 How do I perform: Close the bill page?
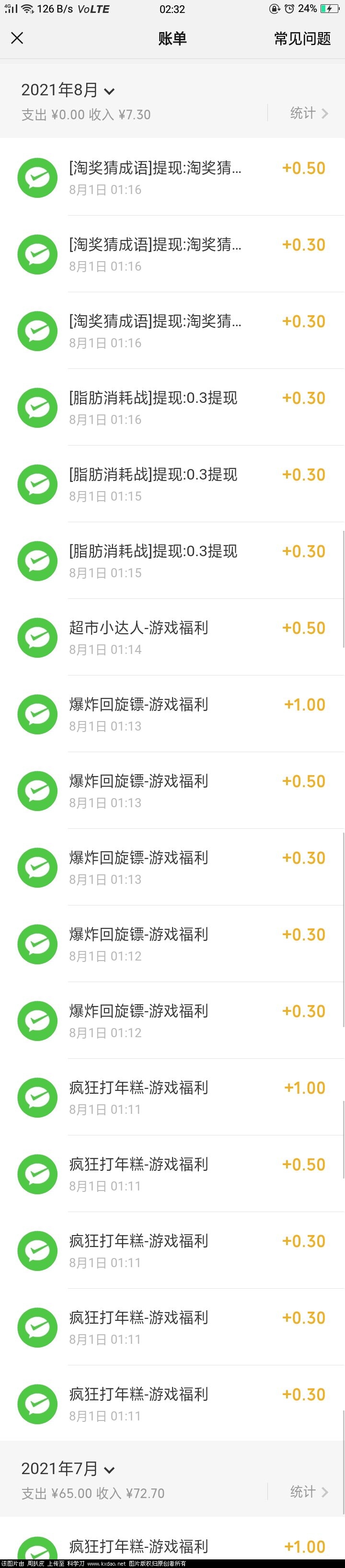pyautogui.click(x=17, y=38)
